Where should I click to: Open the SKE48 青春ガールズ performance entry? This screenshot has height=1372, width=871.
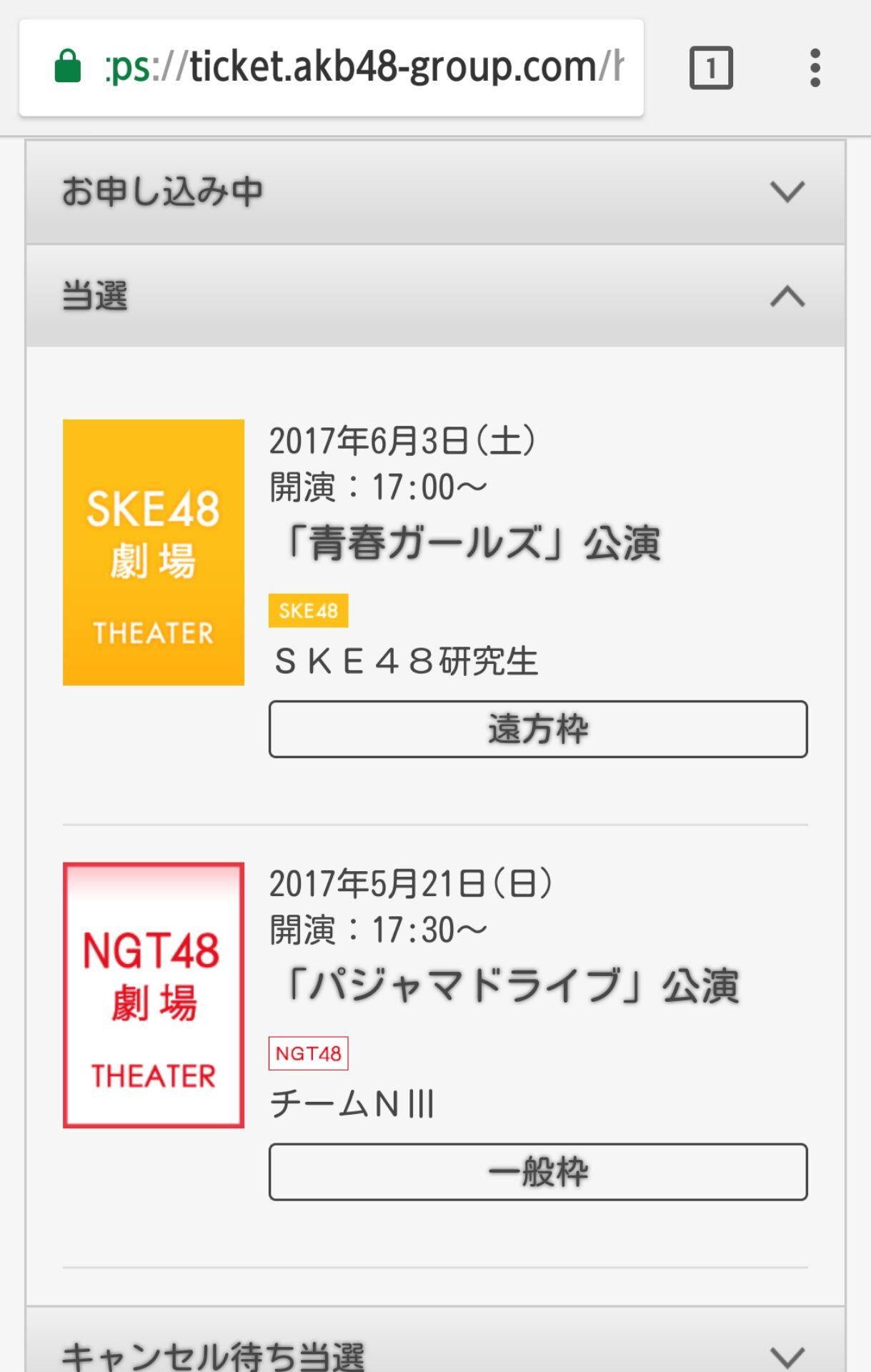(x=464, y=543)
